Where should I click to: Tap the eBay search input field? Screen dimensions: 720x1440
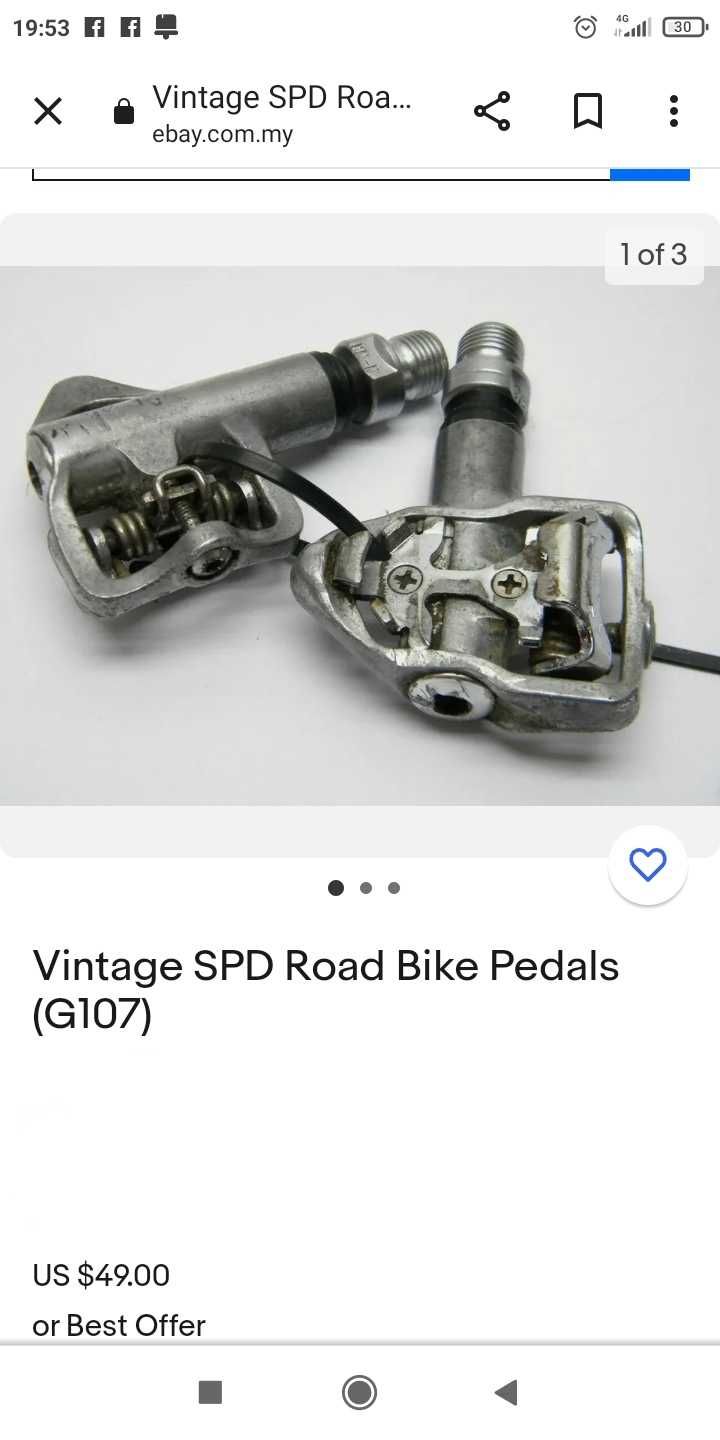[x=320, y=174]
